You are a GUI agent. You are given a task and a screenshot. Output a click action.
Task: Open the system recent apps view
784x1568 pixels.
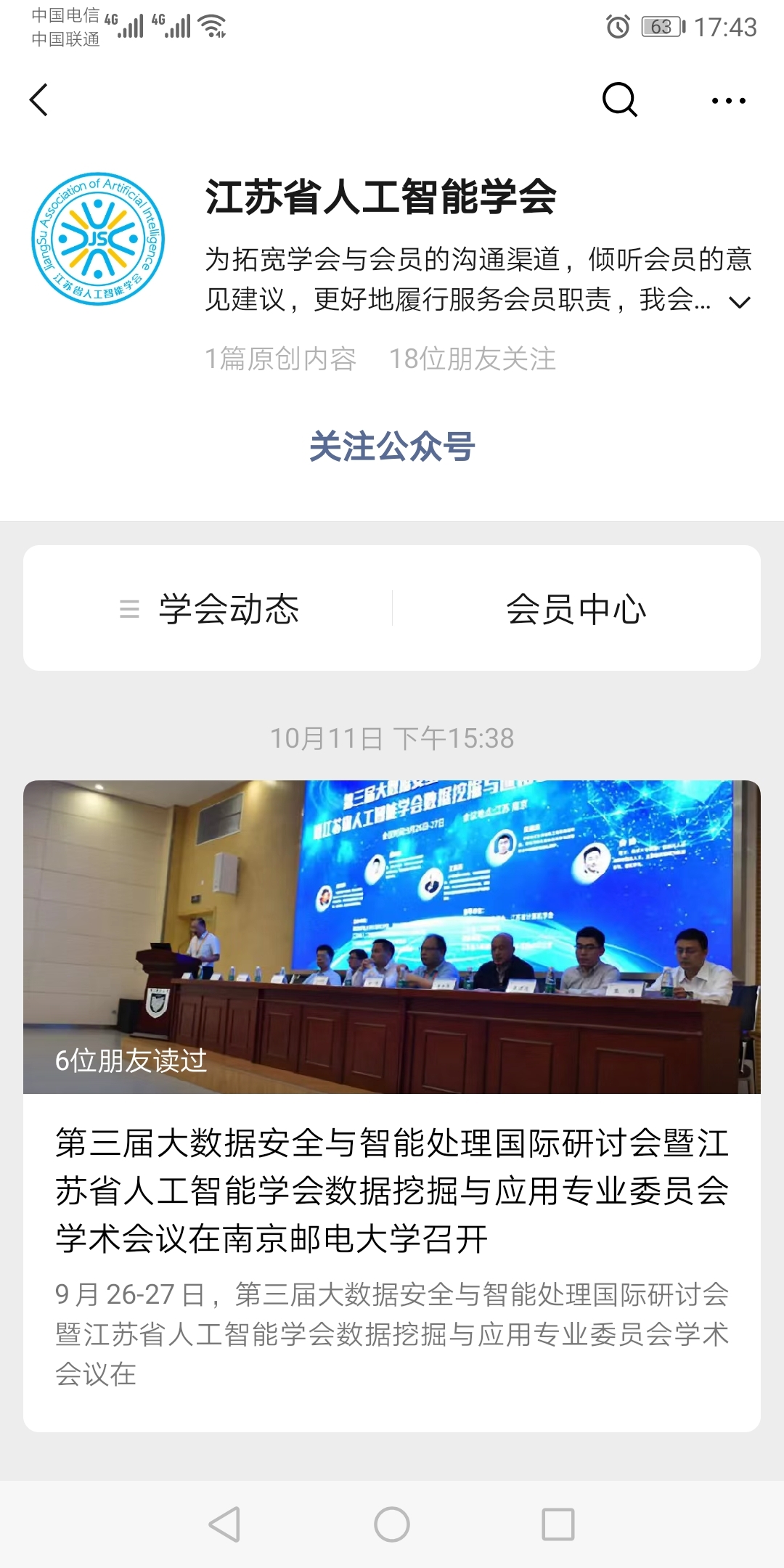[x=558, y=1524]
